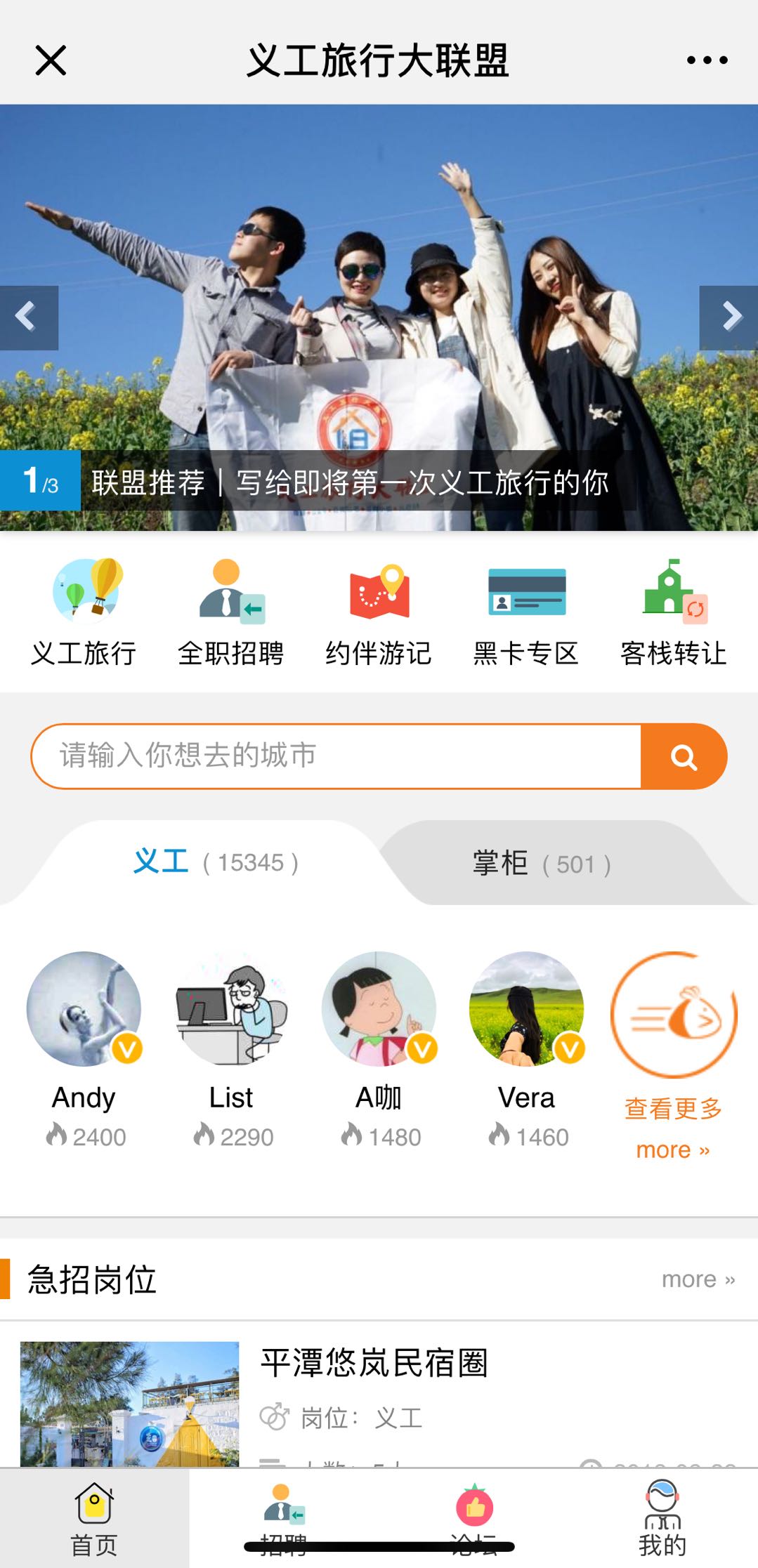The width and height of the screenshot is (758, 1568).
Task: Open the 全职招聘 category
Action: (x=231, y=612)
